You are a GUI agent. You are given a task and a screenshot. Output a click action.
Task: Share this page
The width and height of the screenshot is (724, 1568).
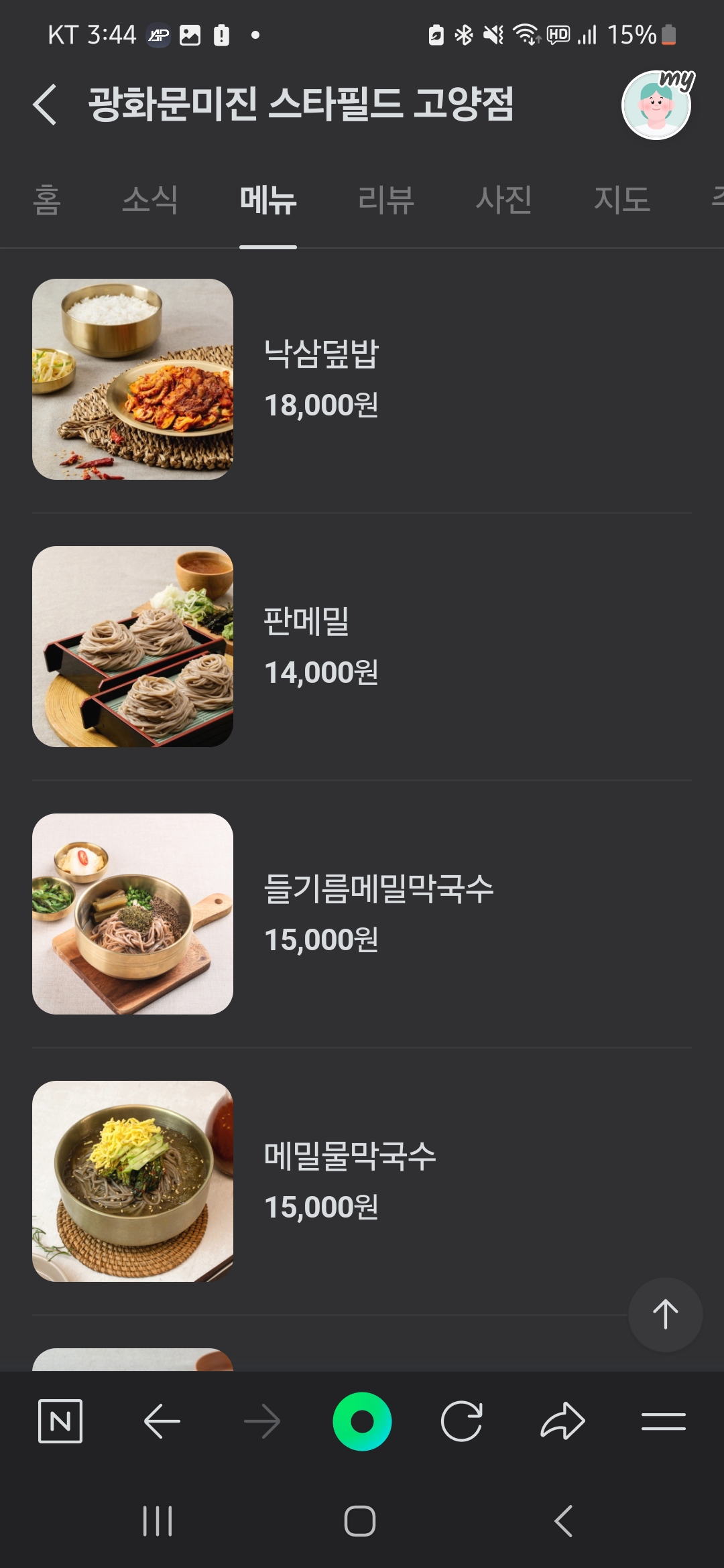coord(562,1421)
